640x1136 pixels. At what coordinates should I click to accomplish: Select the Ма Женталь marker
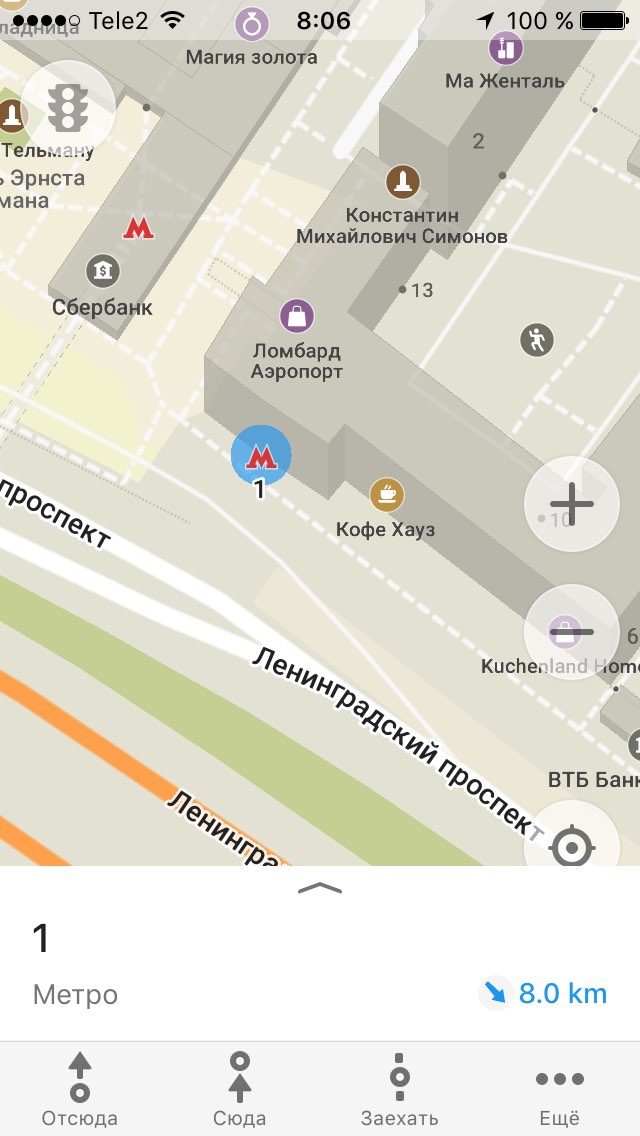506,49
